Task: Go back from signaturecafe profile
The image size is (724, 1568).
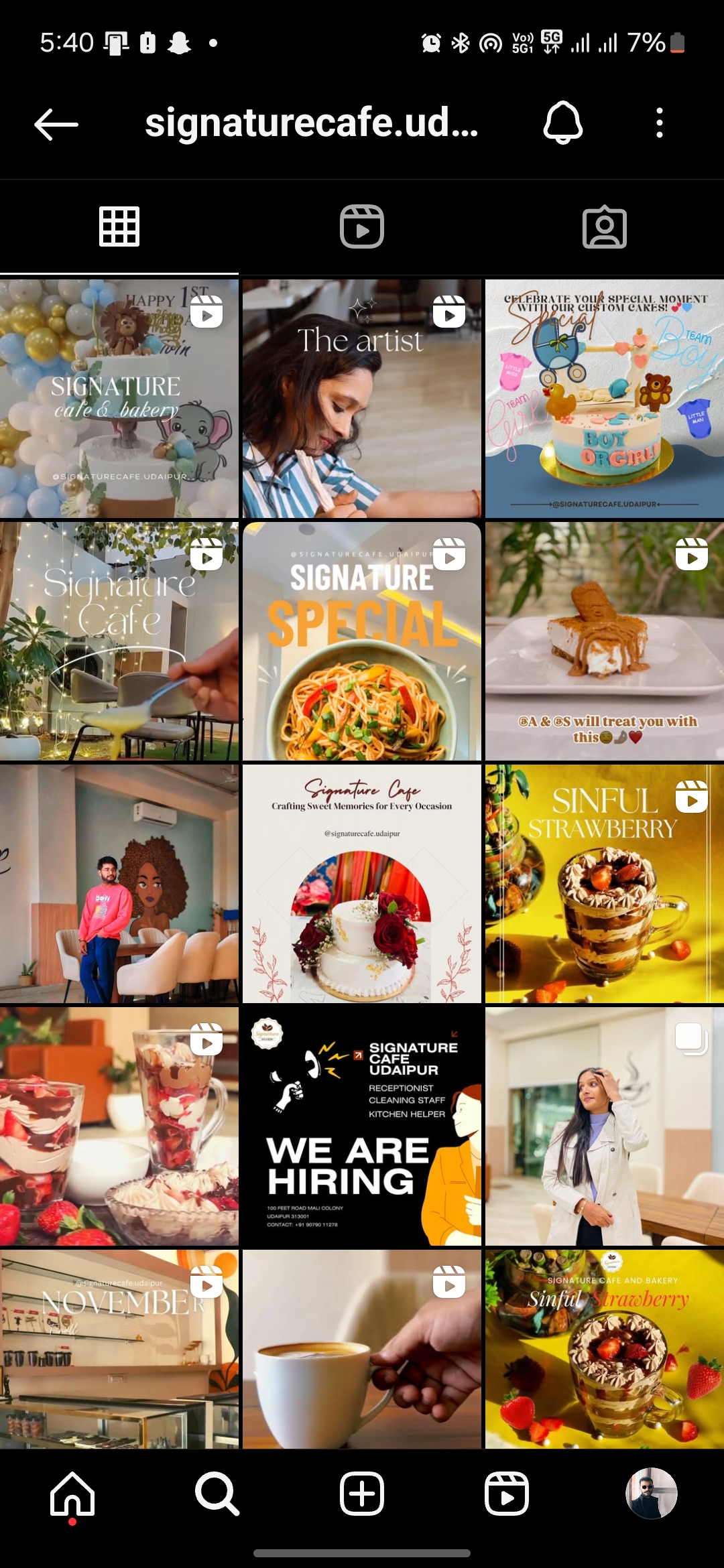Action: pyautogui.click(x=56, y=124)
